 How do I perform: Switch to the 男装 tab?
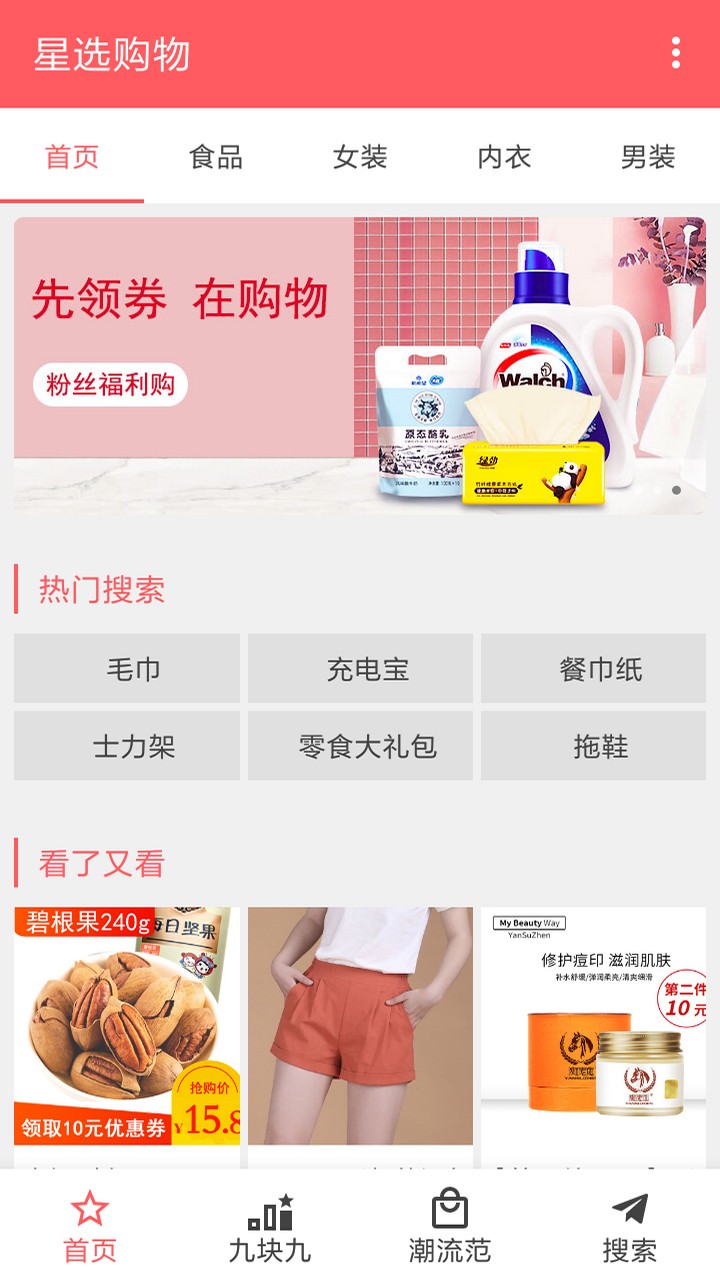pos(648,157)
